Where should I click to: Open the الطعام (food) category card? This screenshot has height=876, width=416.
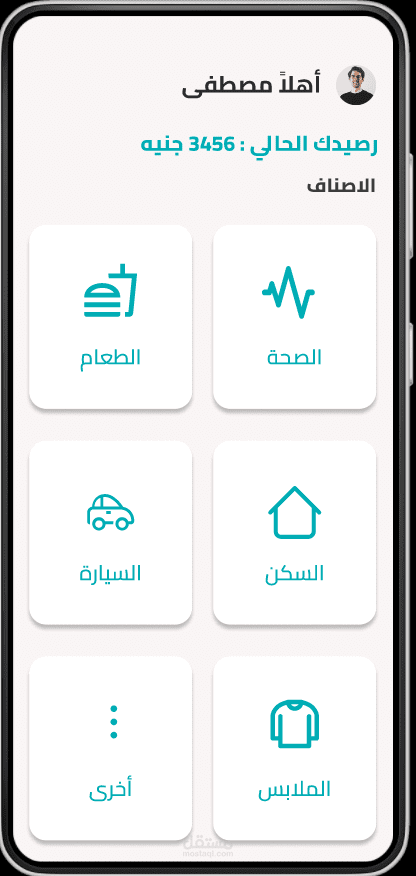click(111, 317)
